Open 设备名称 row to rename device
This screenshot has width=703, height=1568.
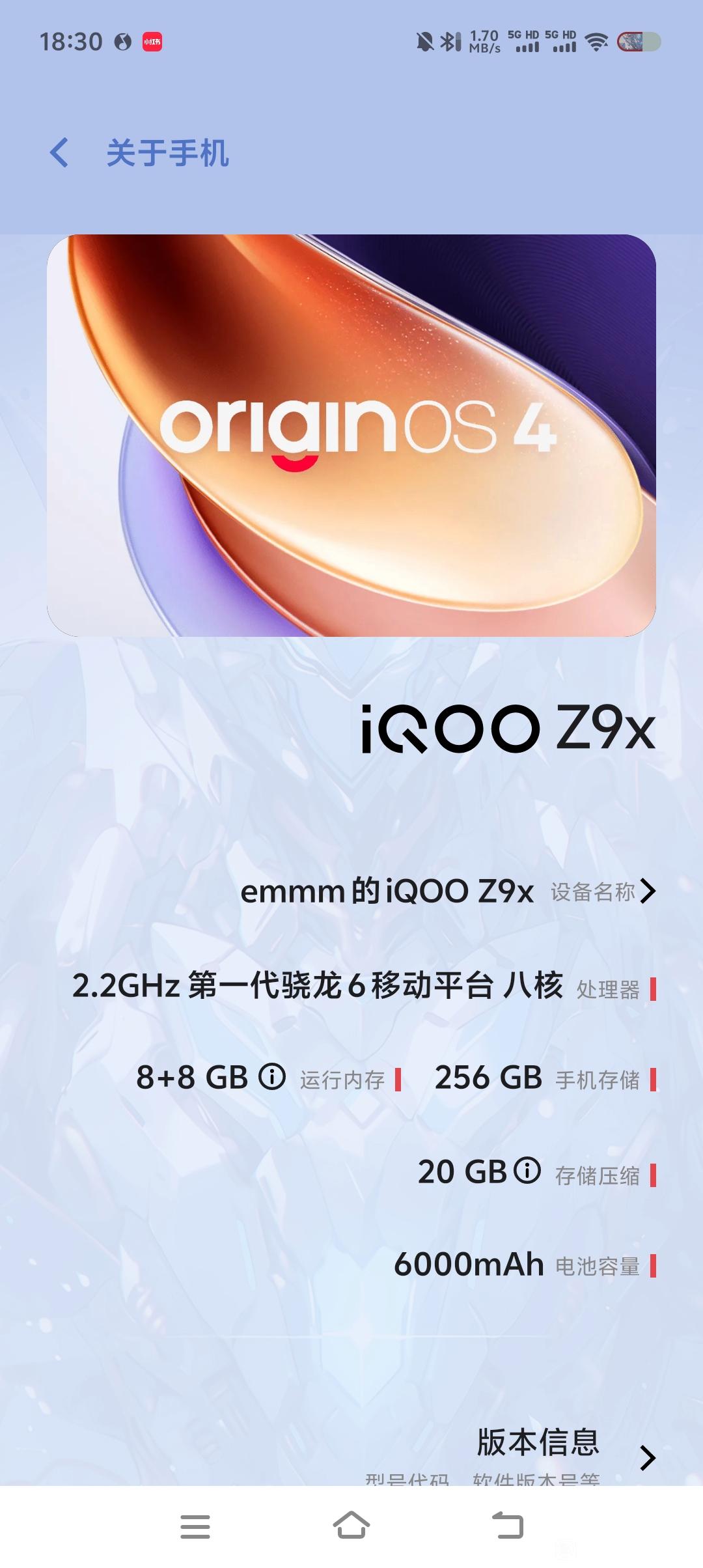click(x=448, y=891)
